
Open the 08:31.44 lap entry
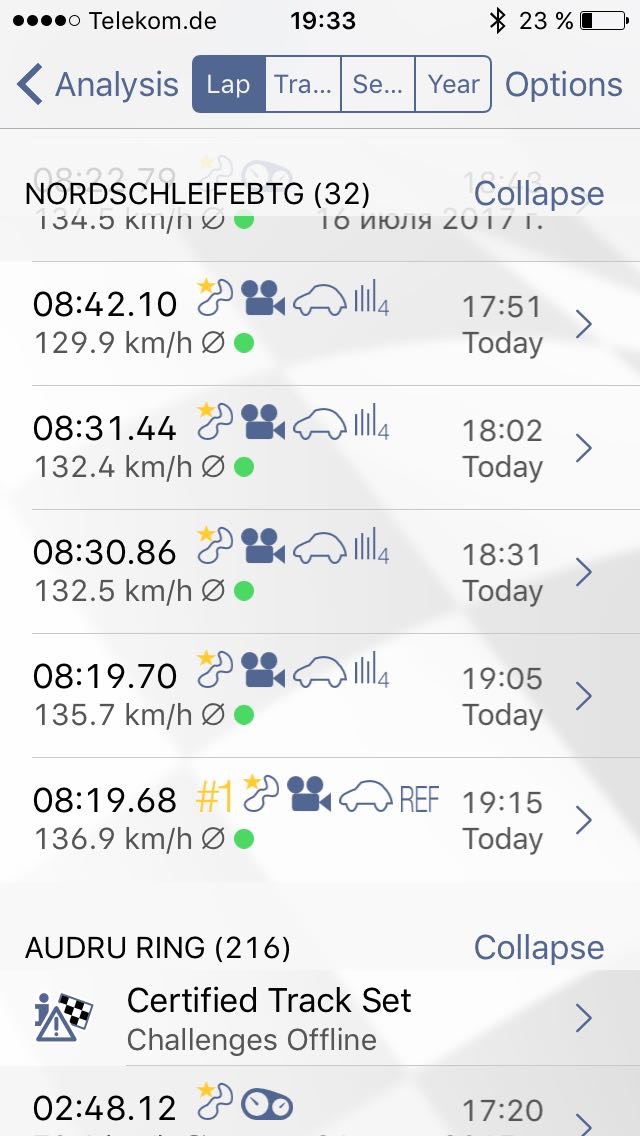point(320,448)
